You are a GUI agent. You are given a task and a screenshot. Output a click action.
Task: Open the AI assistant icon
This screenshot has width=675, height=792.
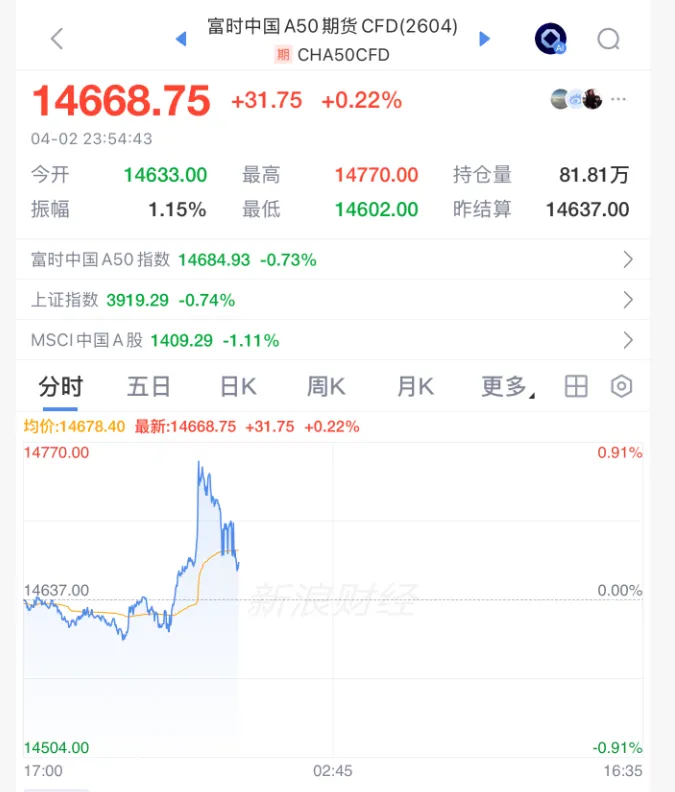[x=550, y=39]
